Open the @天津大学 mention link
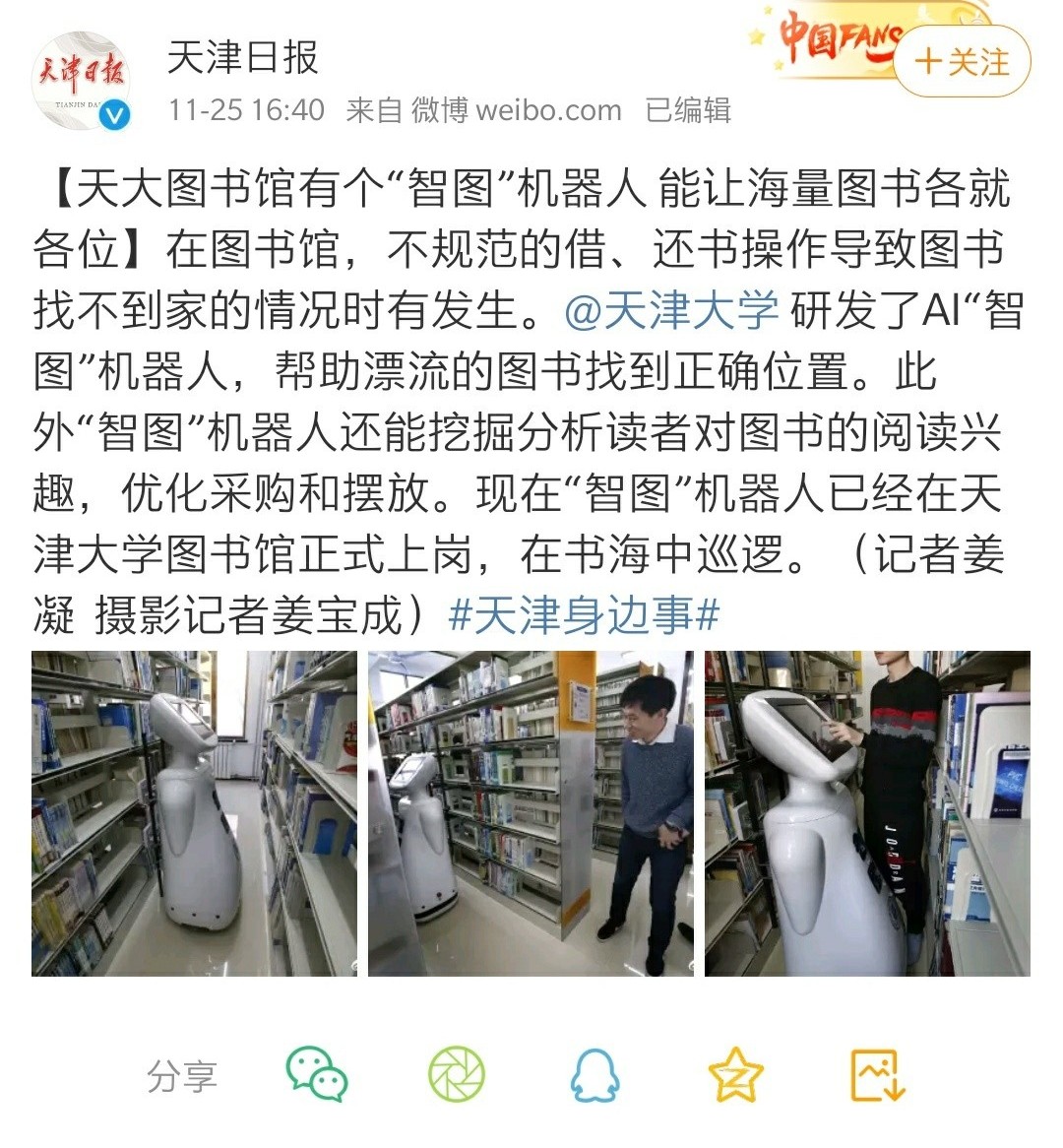 [671, 310]
